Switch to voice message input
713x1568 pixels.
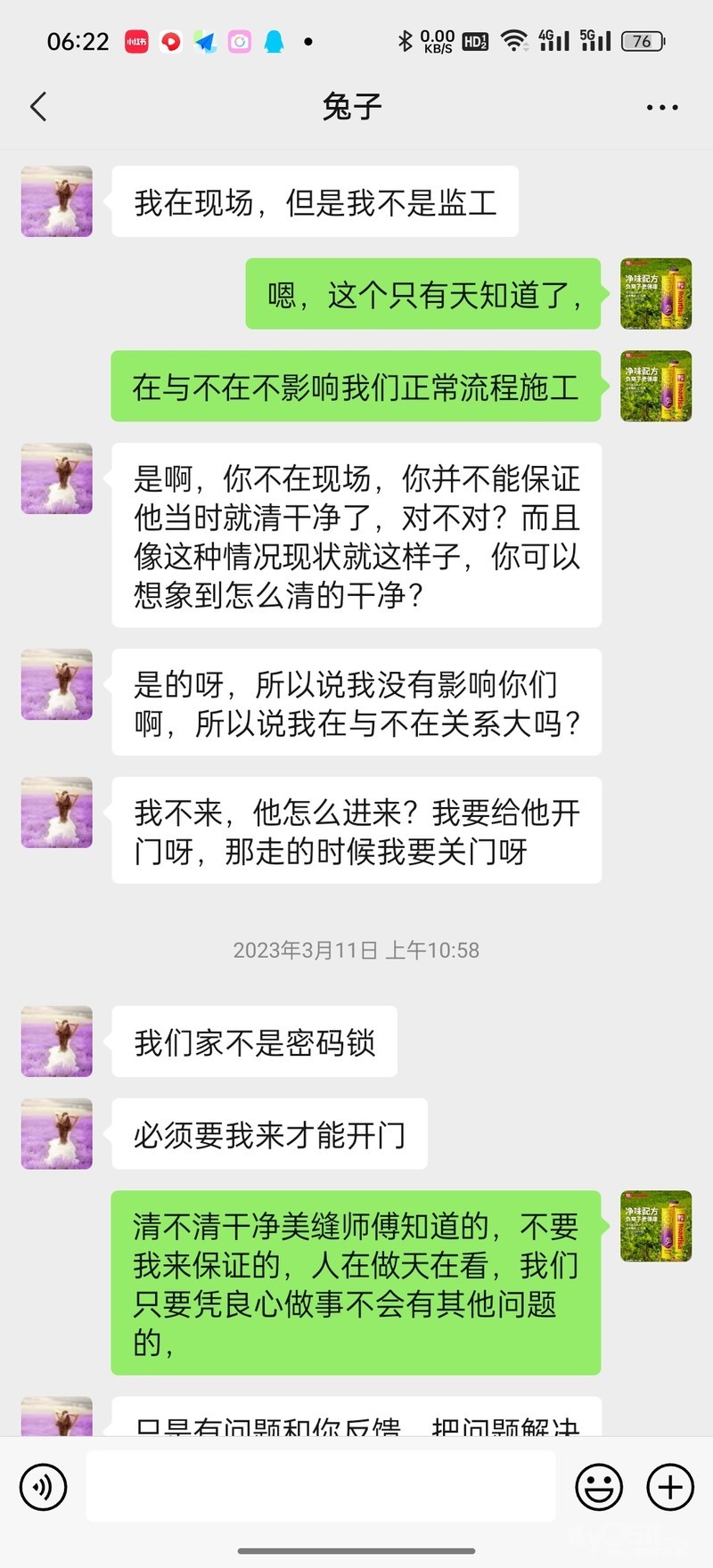click(43, 1487)
